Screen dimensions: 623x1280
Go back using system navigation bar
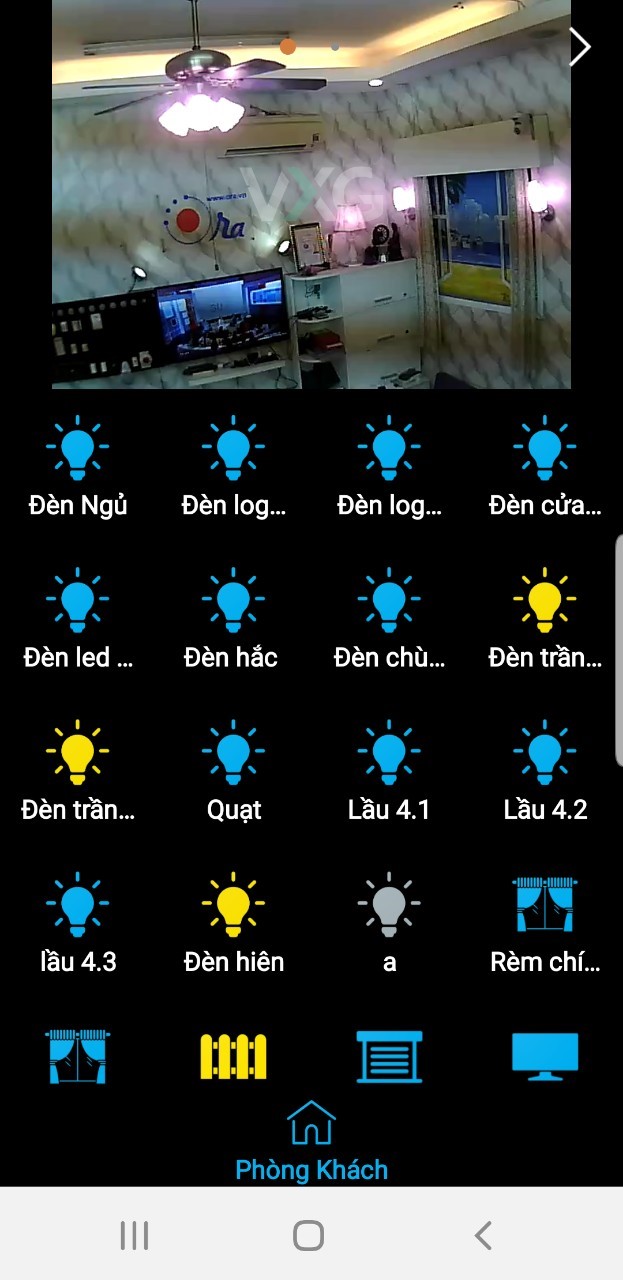coord(483,1236)
